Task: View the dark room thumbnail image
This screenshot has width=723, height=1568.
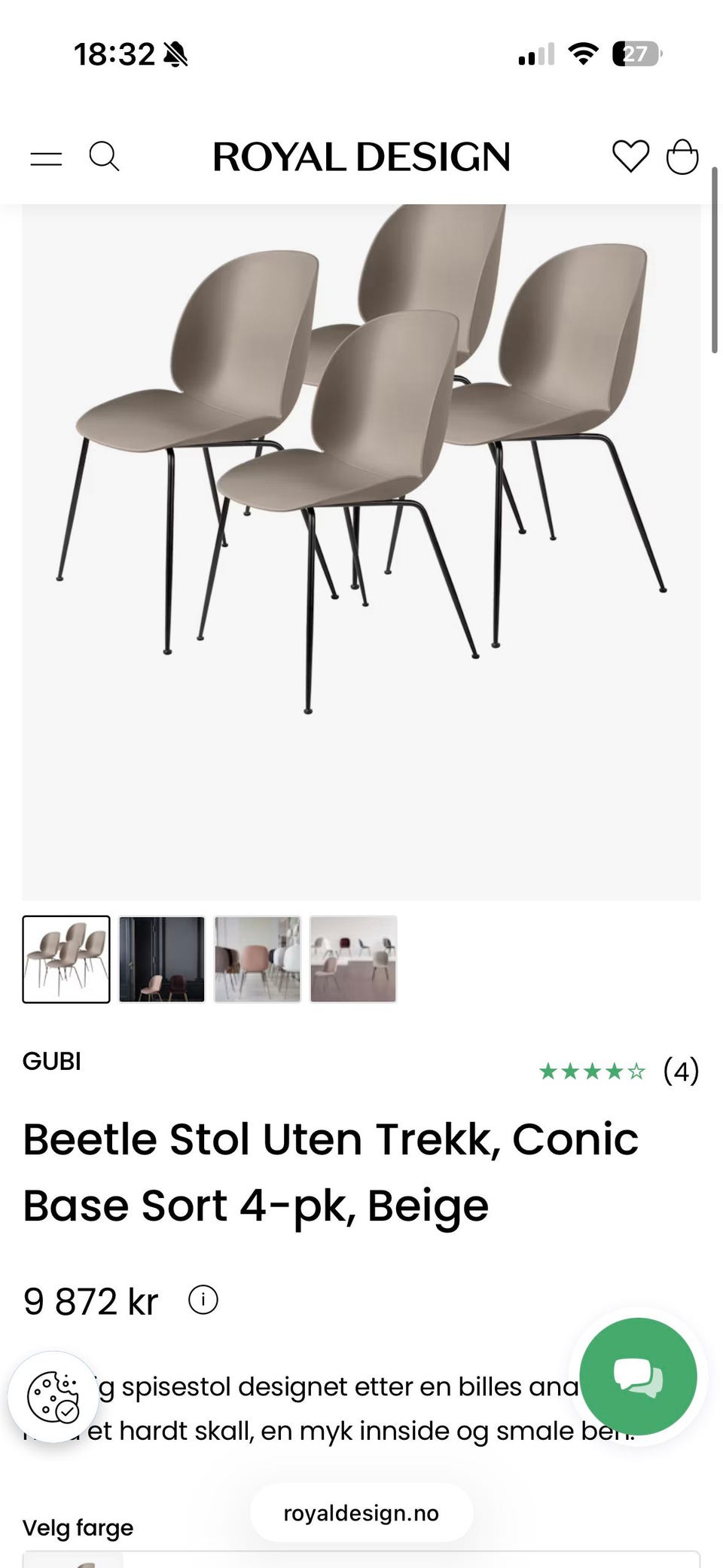Action: coord(162,959)
